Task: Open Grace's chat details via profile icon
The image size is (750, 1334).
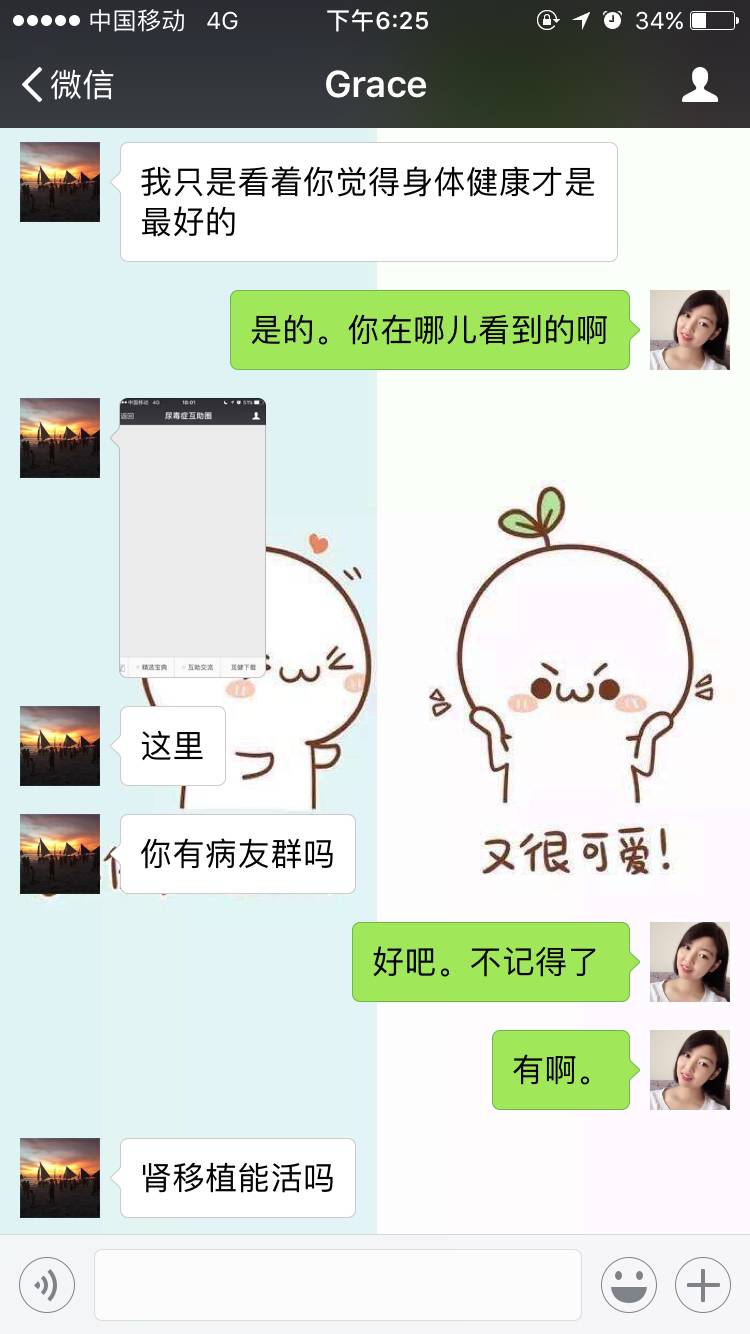Action: tap(699, 85)
